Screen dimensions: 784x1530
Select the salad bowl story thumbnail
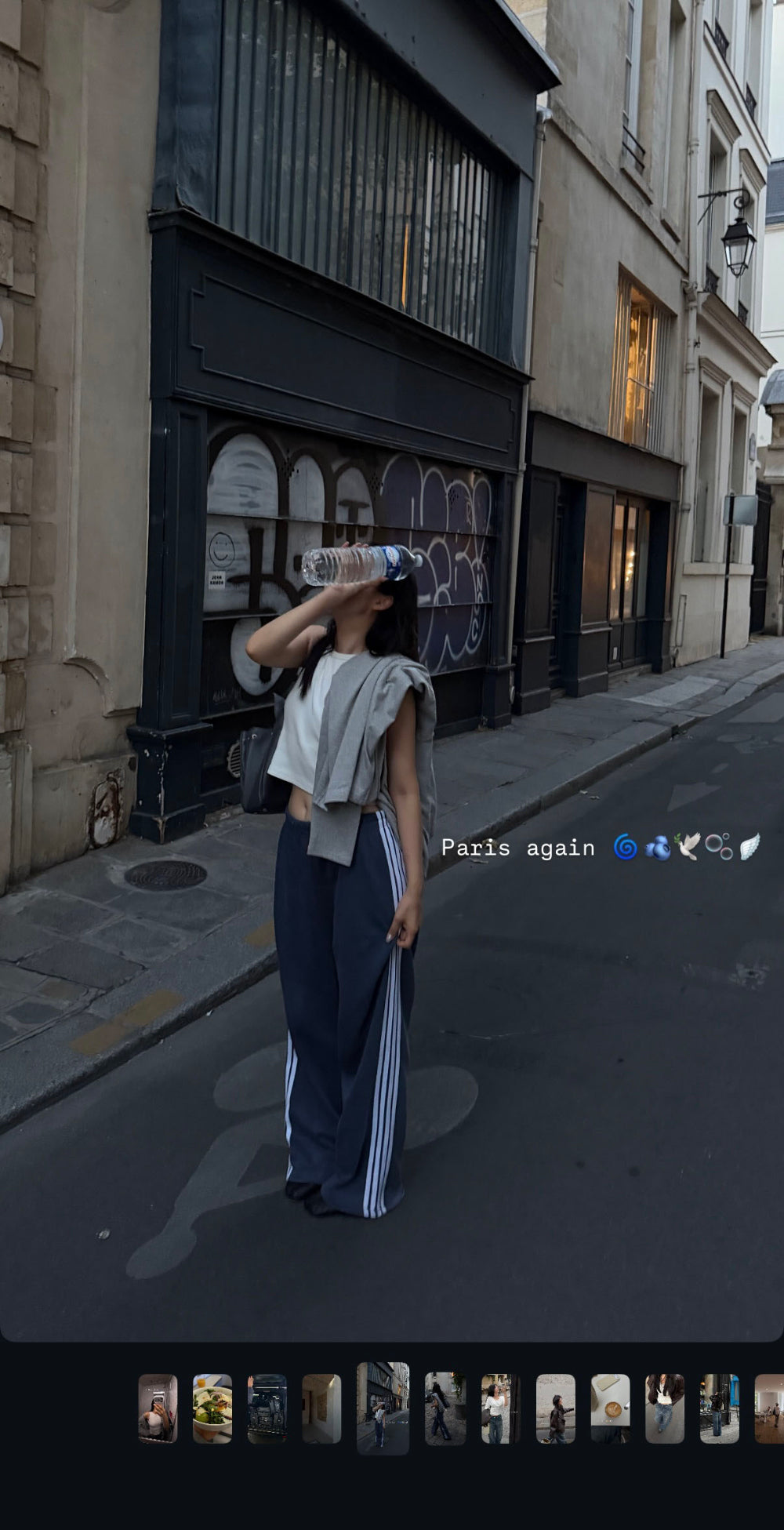[212, 1408]
